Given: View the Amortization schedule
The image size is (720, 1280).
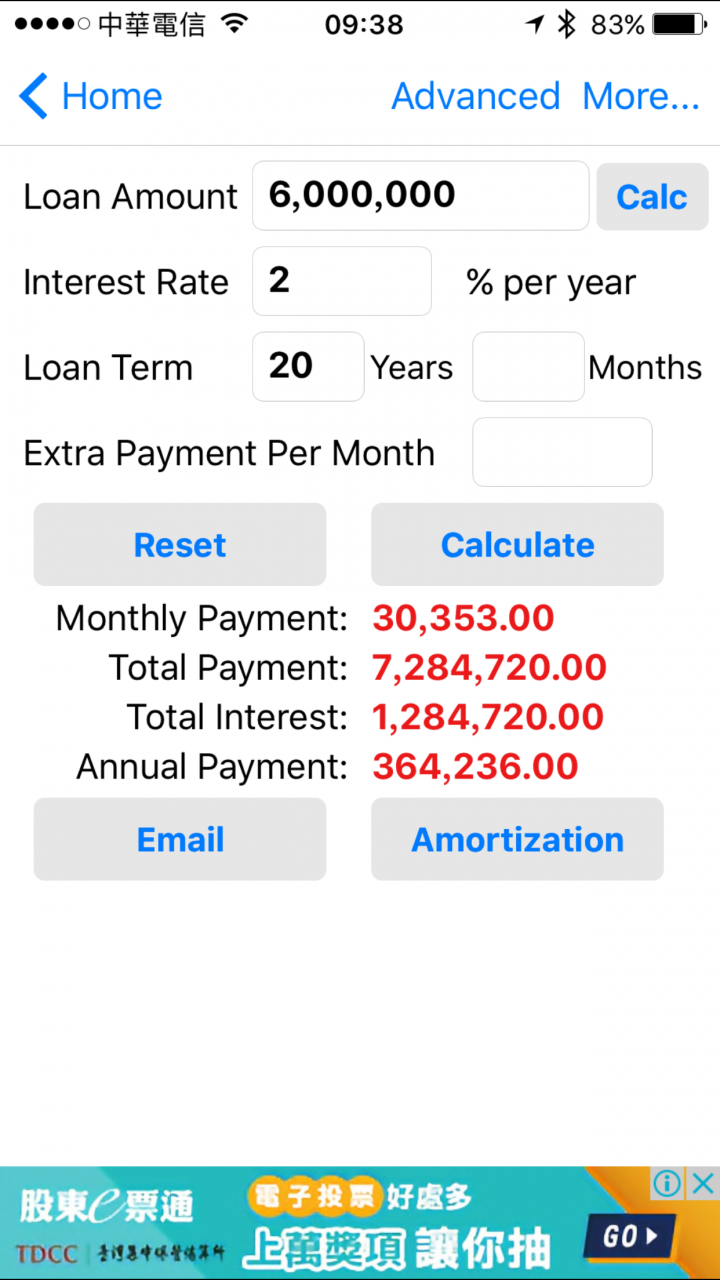Looking at the screenshot, I should [x=517, y=839].
